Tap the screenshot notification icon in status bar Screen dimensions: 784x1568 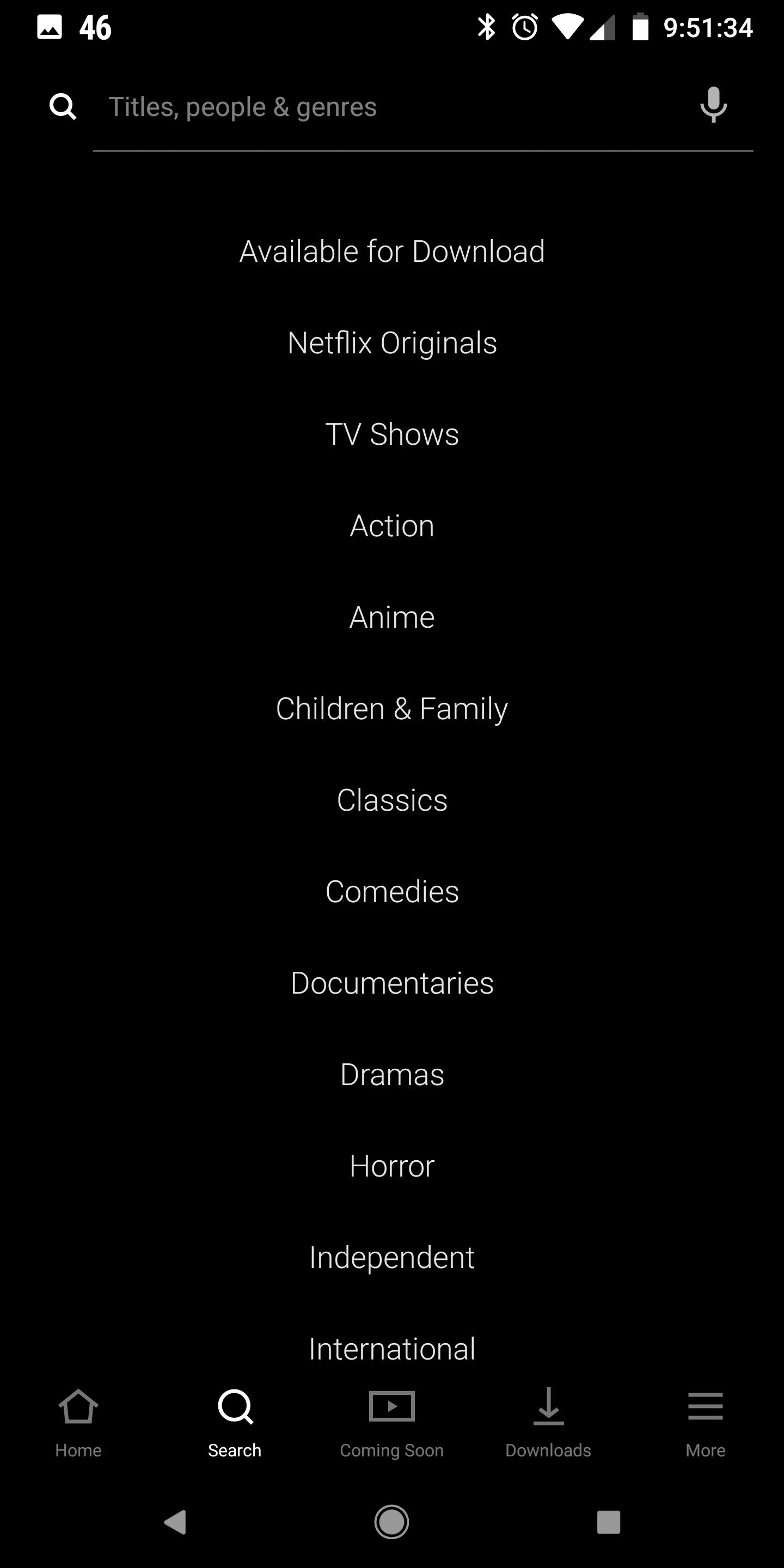pyautogui.click(x=51, y=27)
